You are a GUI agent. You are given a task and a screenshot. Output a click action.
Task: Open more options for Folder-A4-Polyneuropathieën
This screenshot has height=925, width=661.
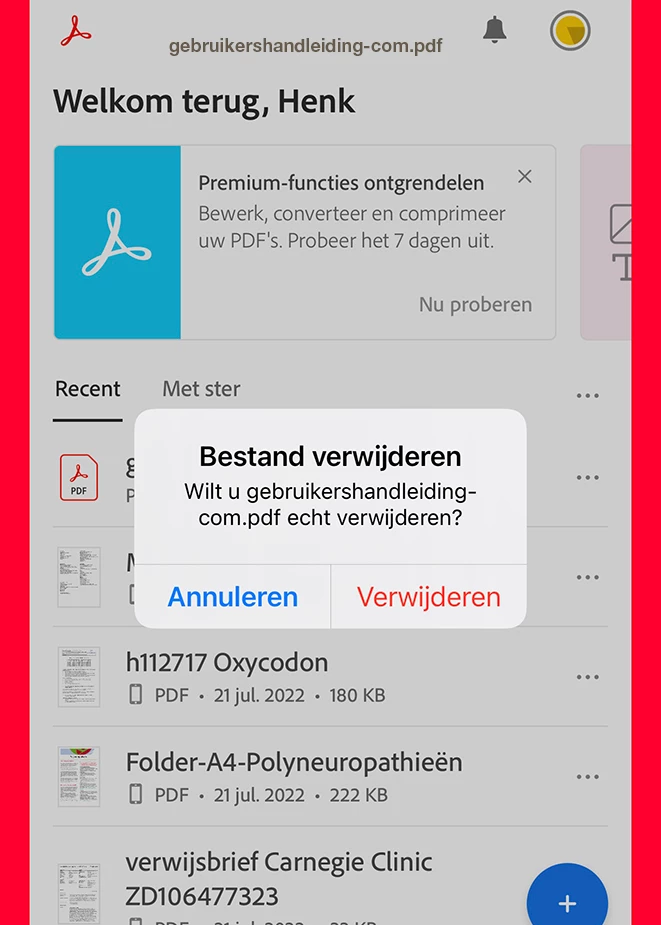tap(588, 777)
